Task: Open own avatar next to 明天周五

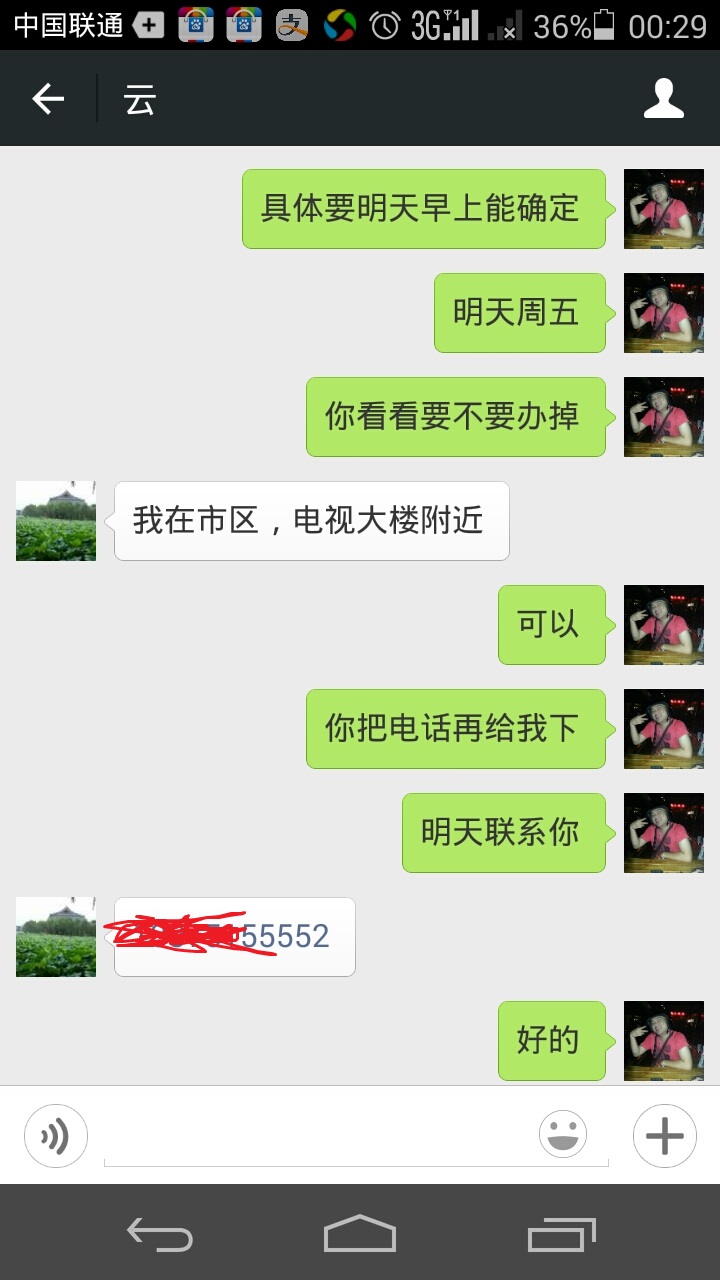Action: [664, 313]
